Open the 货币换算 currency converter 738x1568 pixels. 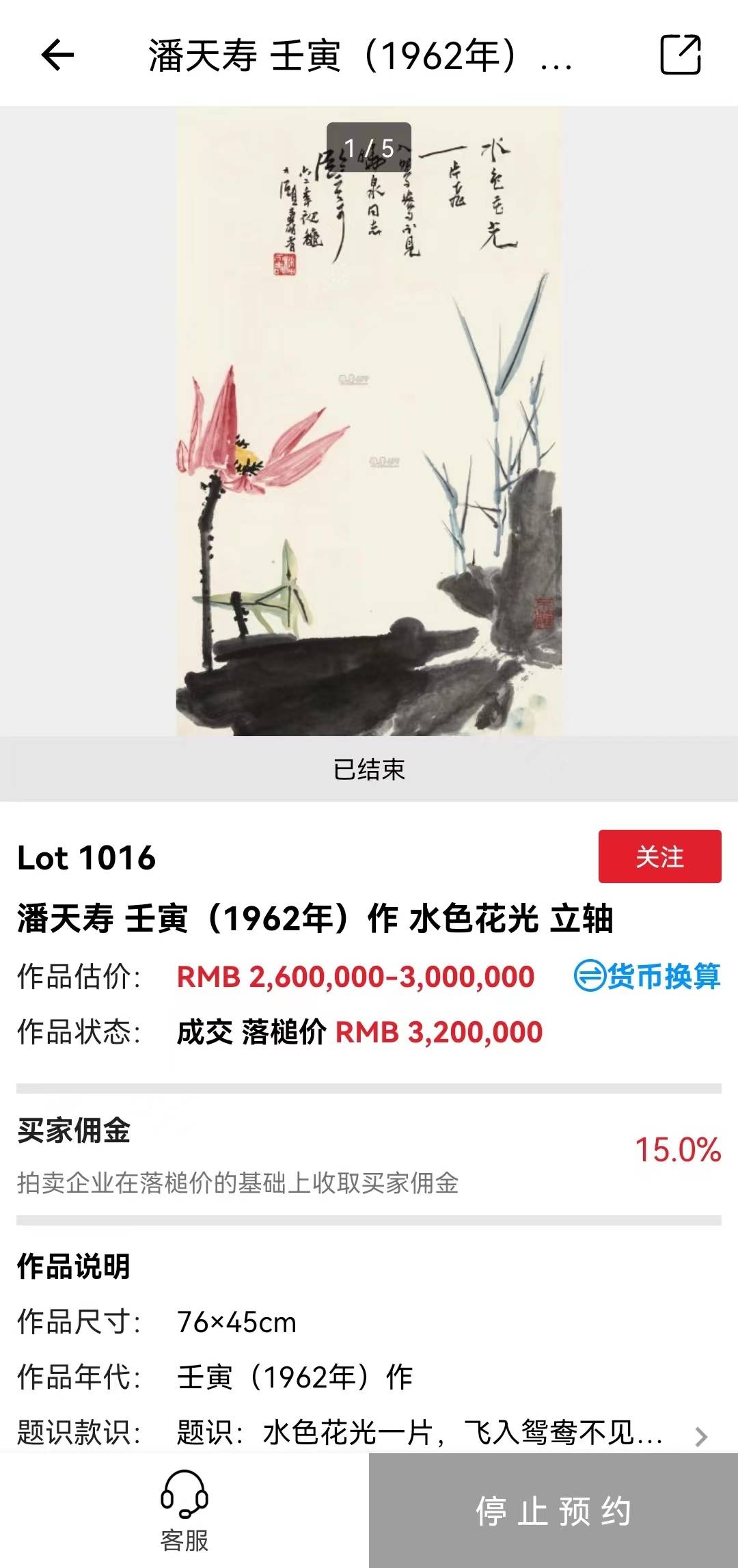pyautogui.click(x=647, y=976)
